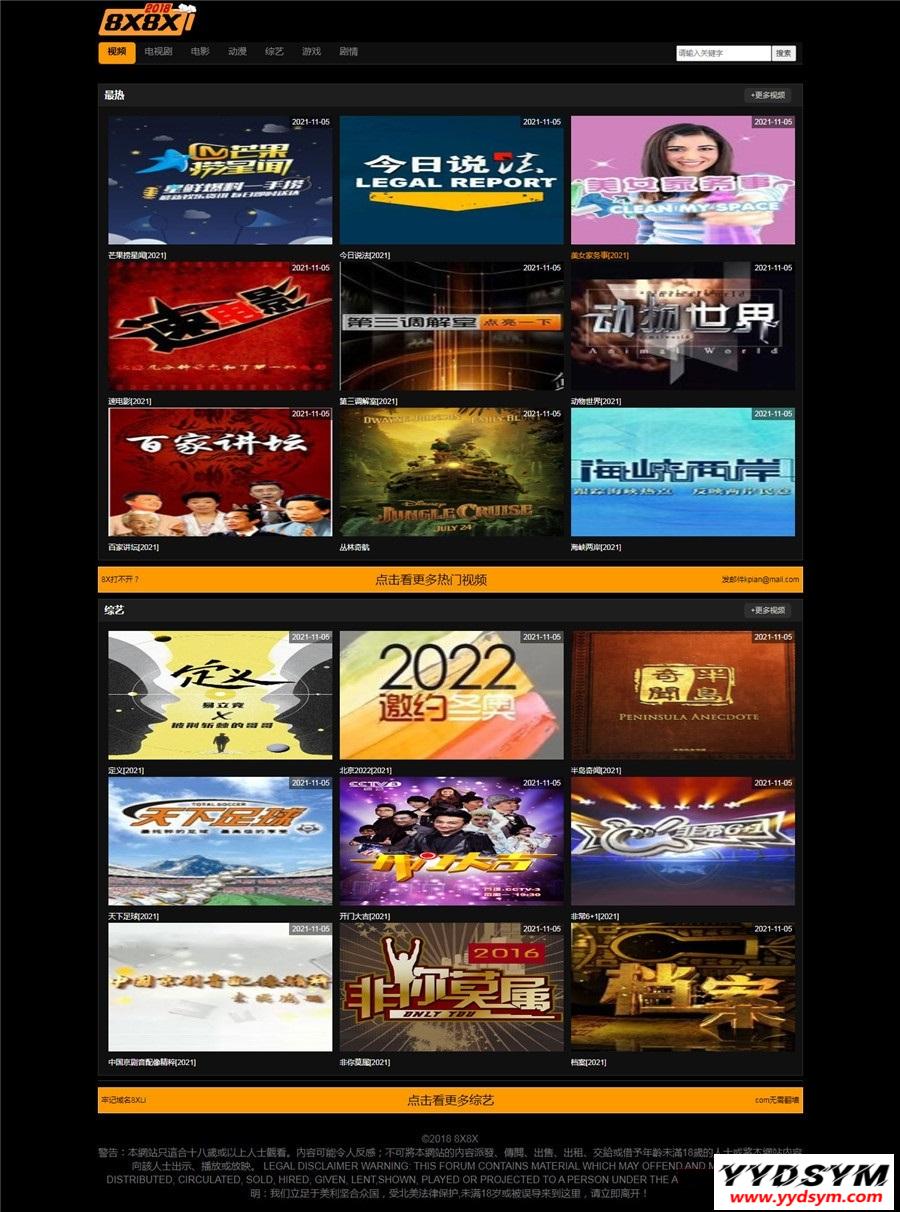Go to the 游戏 tab
The width and height of the screenshot is (900, 1212).
coord(311,52)
